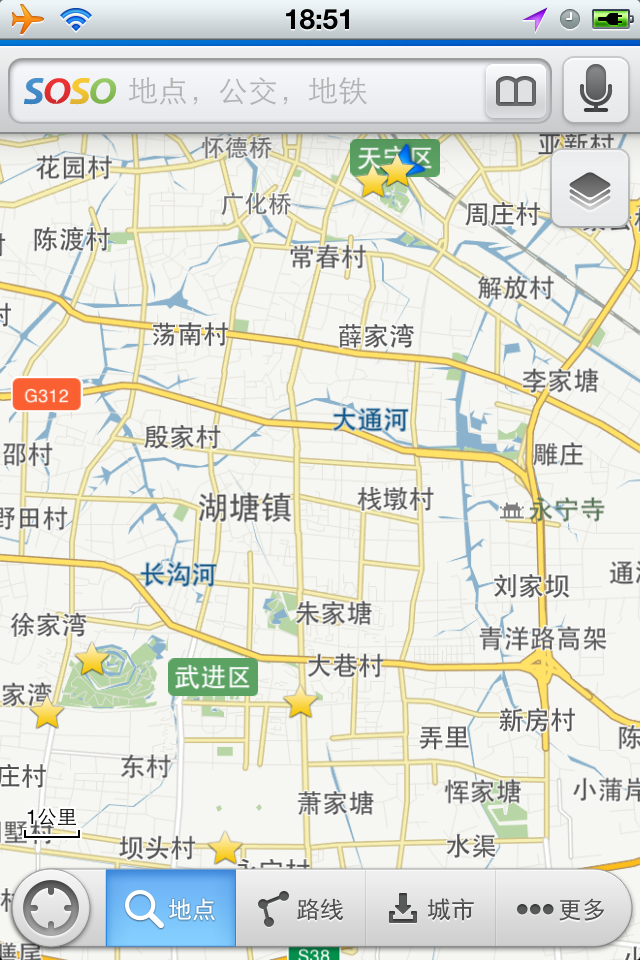The width and height of the screenshot is (640, 960).
Task: Tap the star marker near 徐家湾 park
Action: coord(92,659)
